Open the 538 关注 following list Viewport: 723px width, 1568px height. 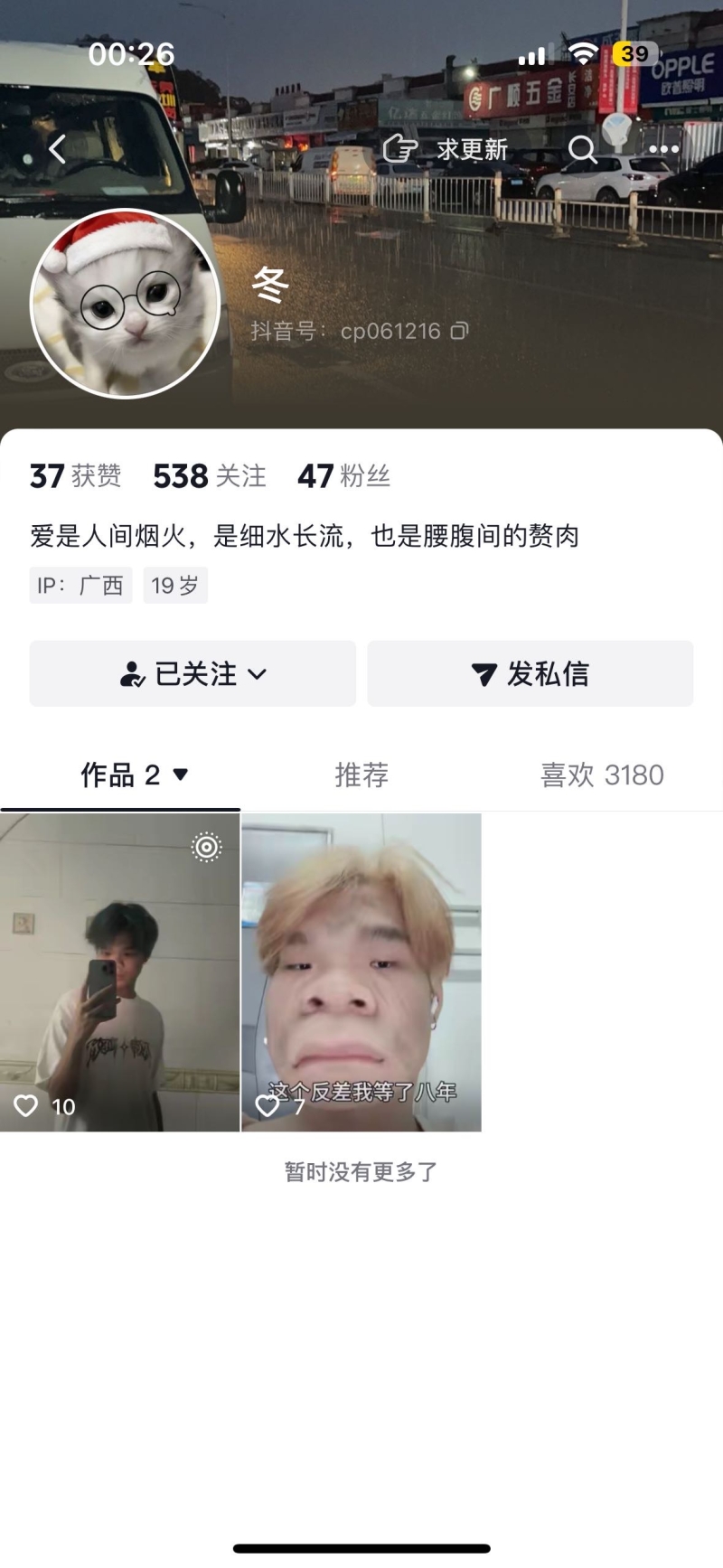(x=210, y=475)
